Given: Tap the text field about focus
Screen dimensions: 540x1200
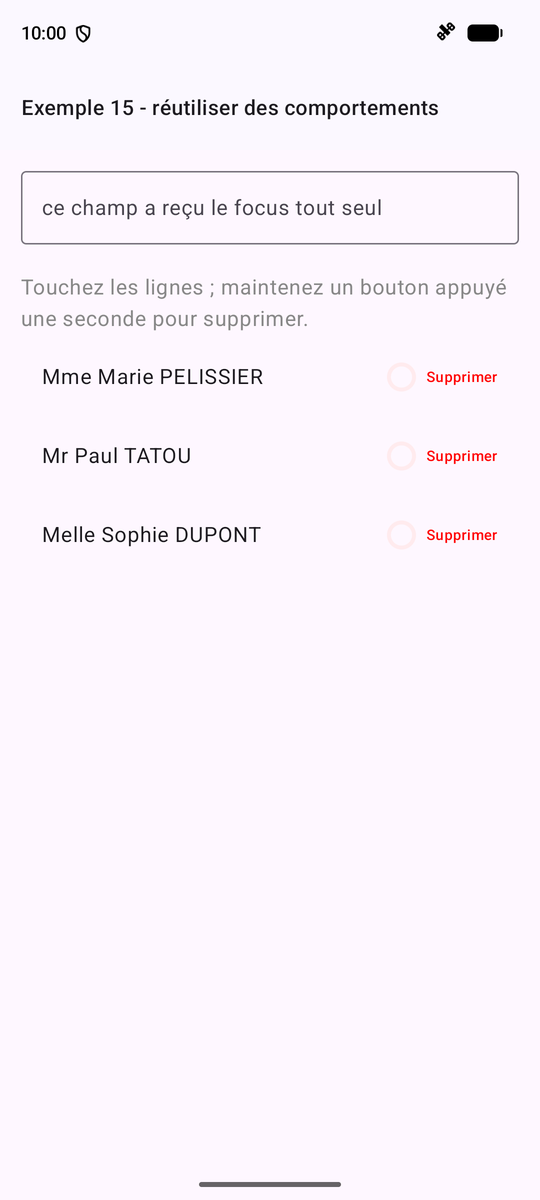Looking at the screenshot, I should click(x=270, y=208).
